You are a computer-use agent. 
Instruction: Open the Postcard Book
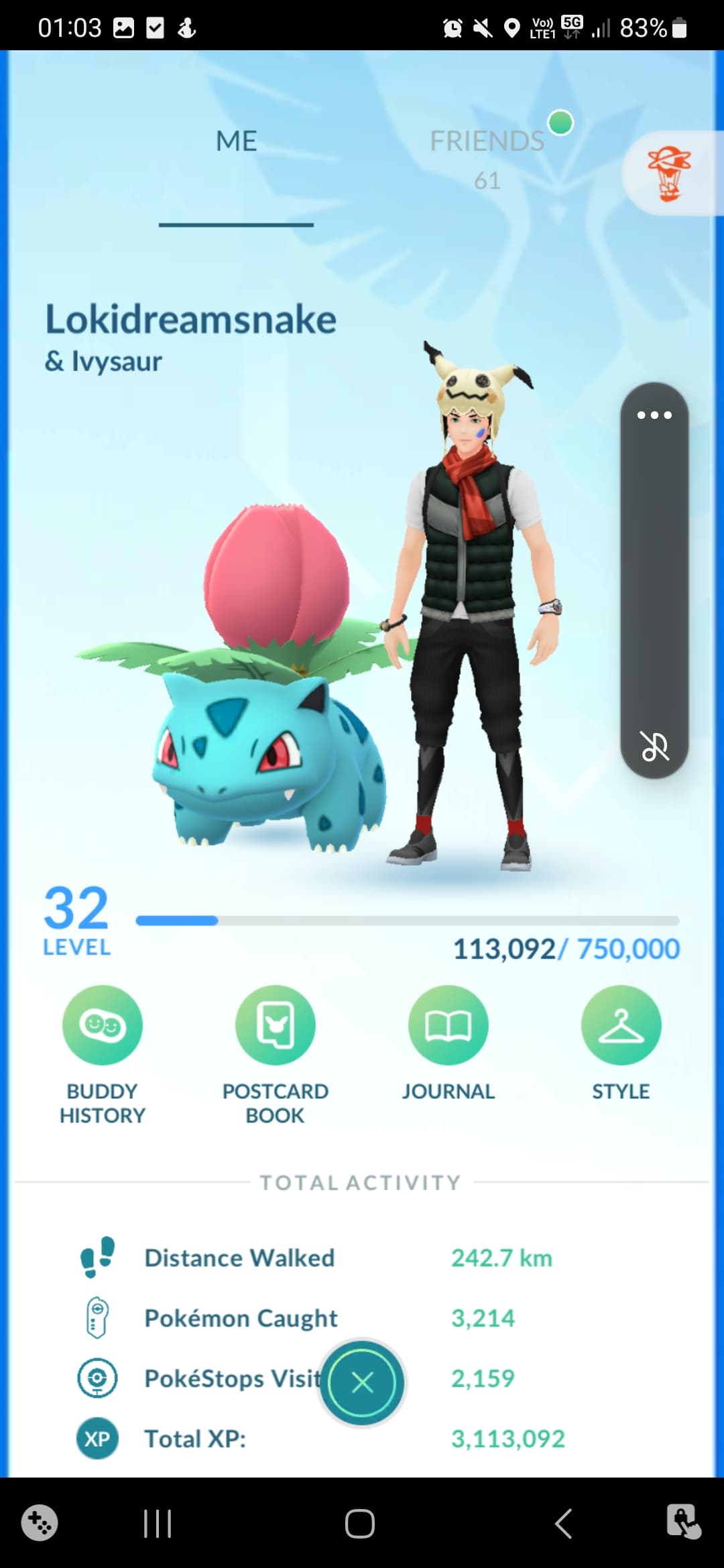click(x=275, y=1025)
